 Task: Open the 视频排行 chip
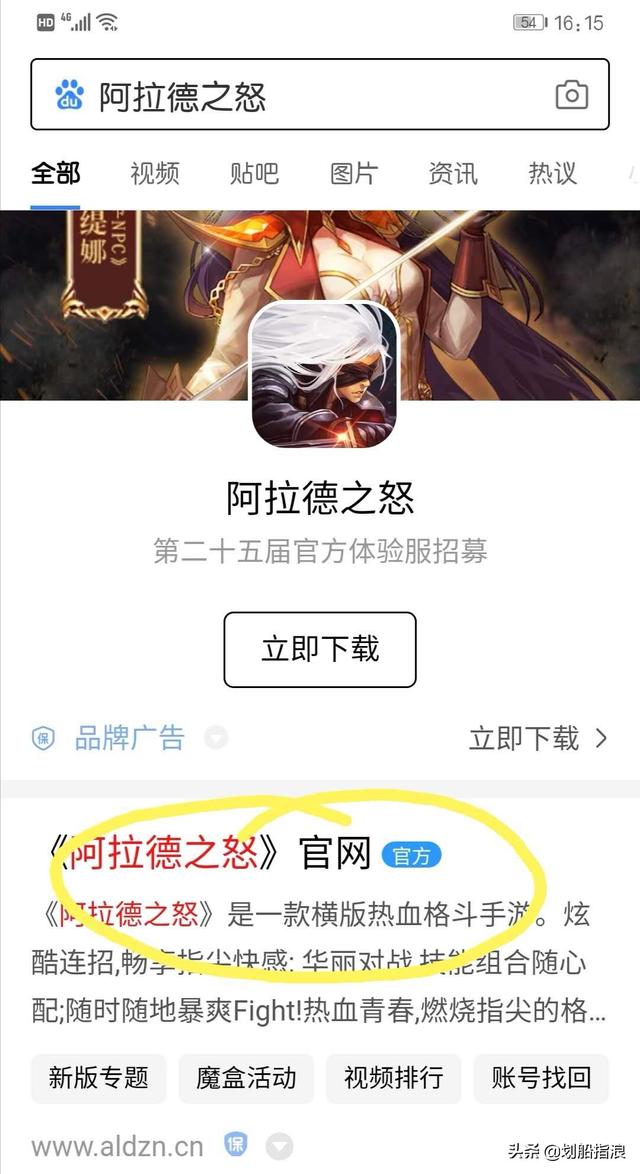(394, 1077)
